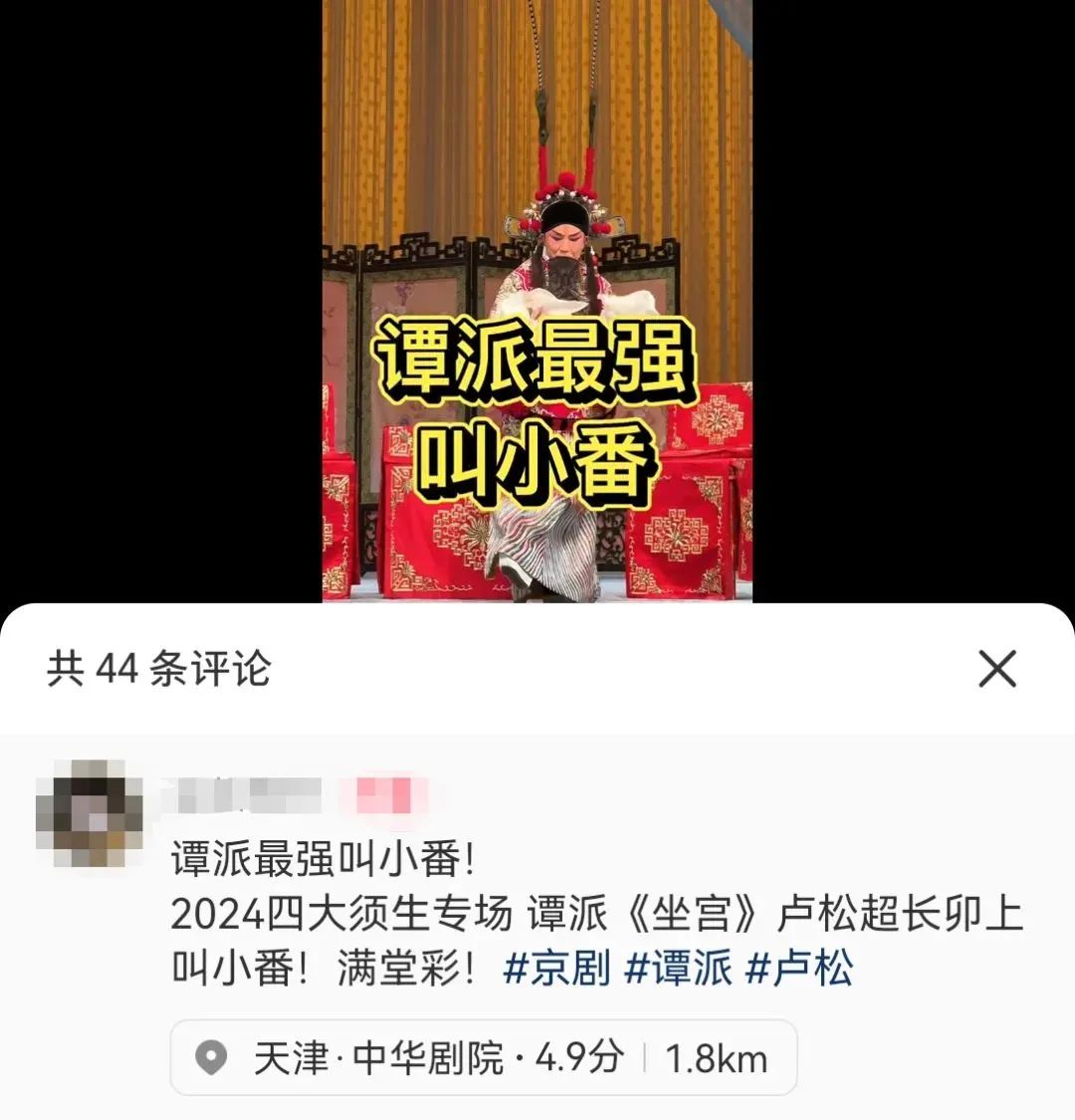The width and height of the screenshot is (1075, 1120).
Task: Open the #卢松 hashtag
Action: point(799,969)
